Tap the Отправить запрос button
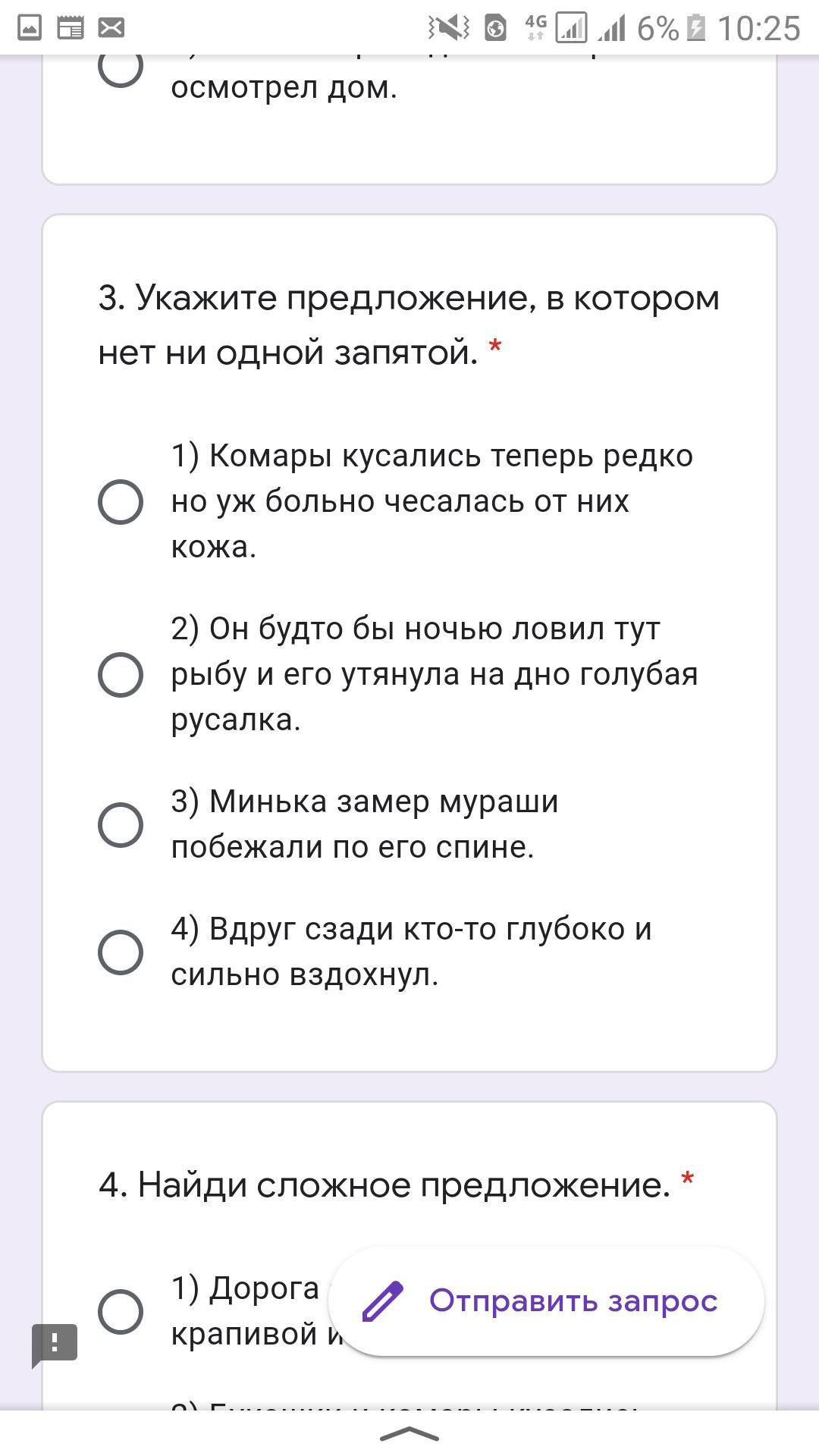This screenshot has width=819, height=1456. (546, 1301)
